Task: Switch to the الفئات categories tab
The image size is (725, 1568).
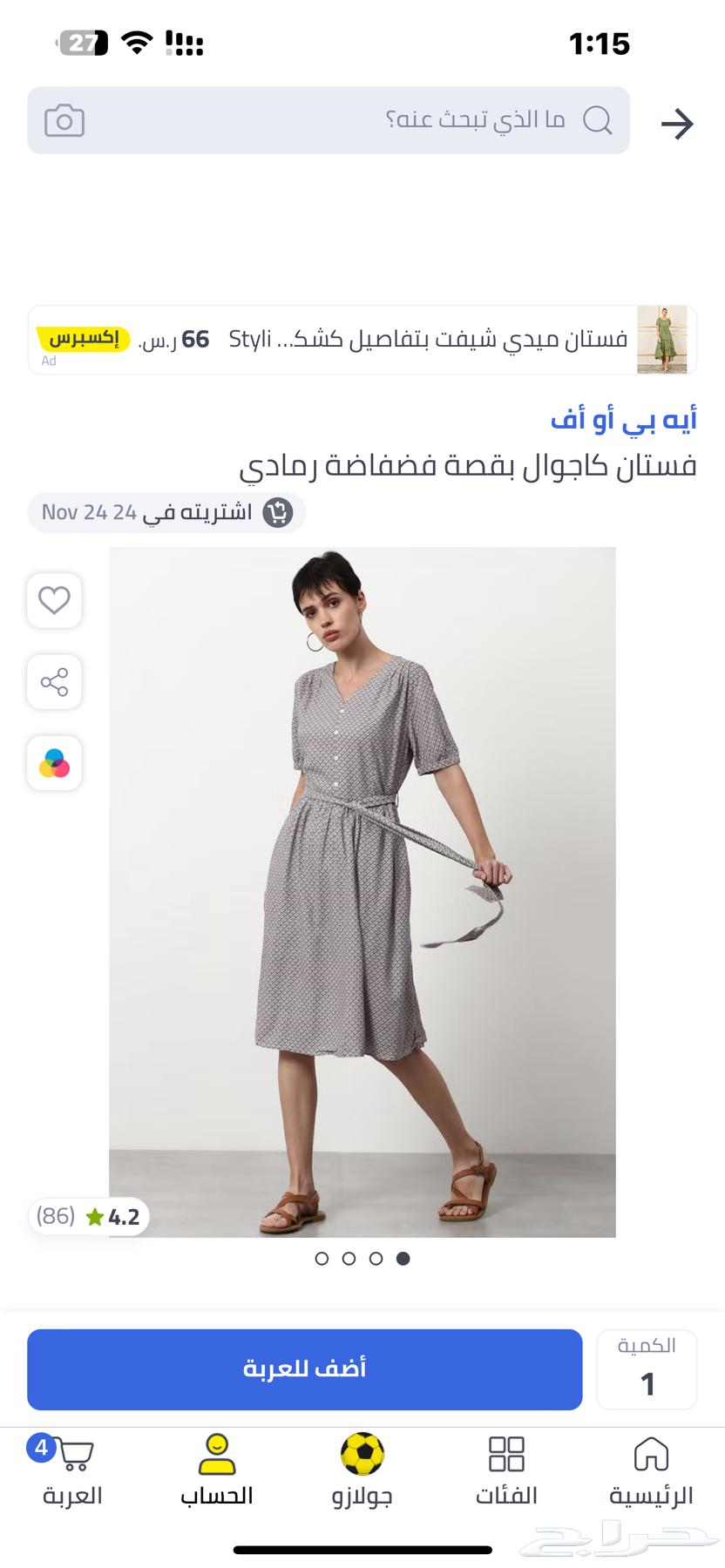Action: click(506, 1472)
